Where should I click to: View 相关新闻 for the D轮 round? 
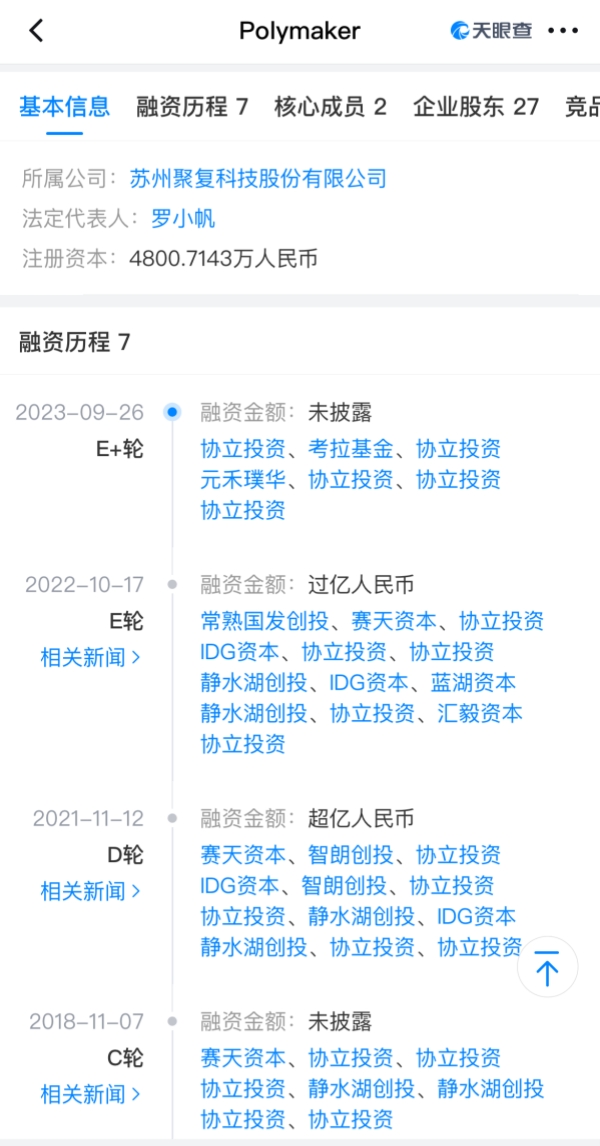90,891
